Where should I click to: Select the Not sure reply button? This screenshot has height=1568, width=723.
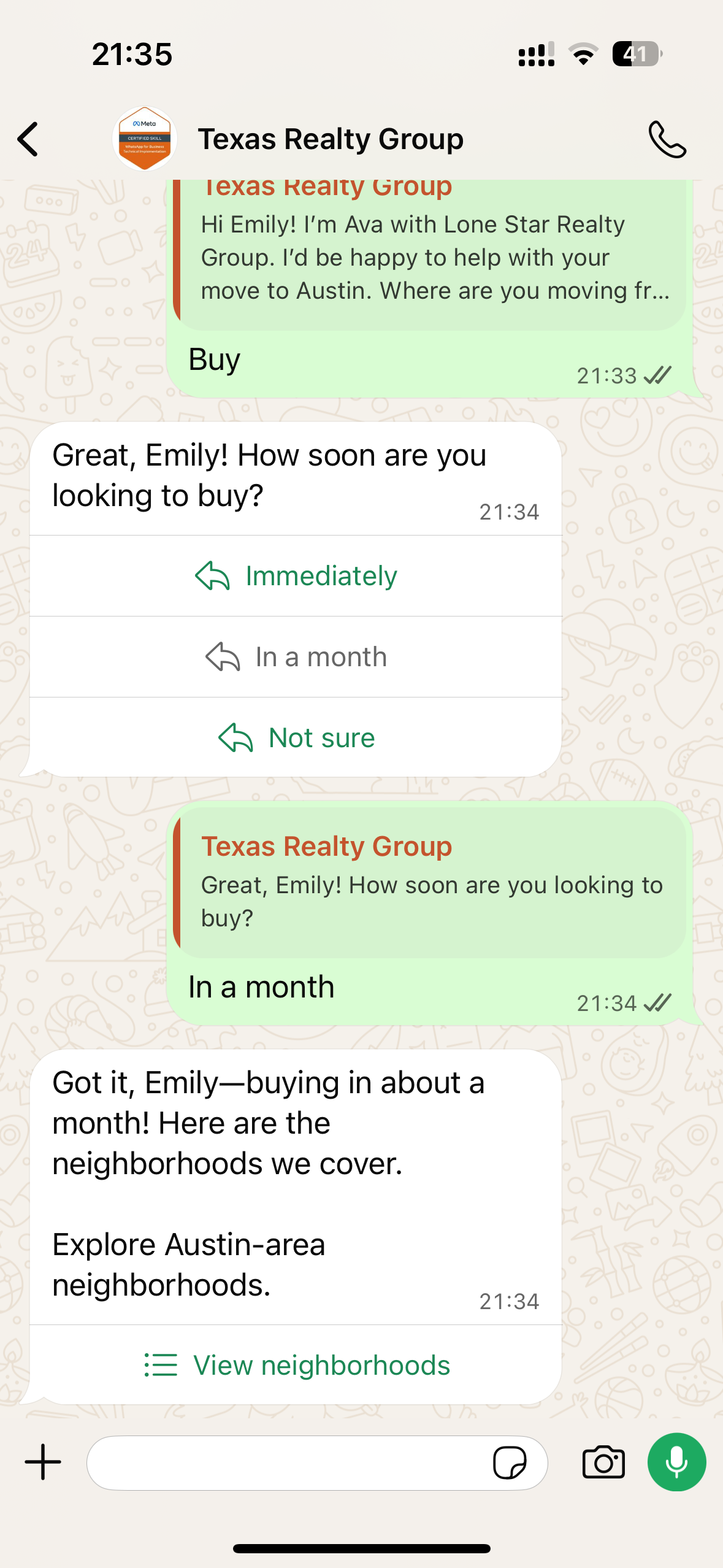coord(296,737)
